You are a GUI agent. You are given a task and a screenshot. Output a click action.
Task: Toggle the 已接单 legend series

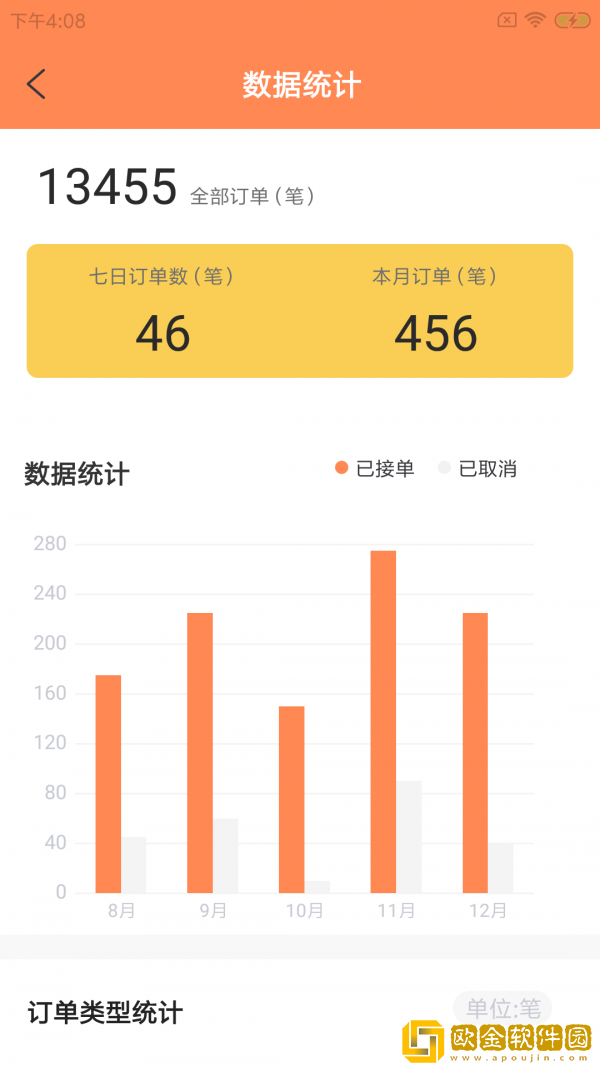point(375,468)
